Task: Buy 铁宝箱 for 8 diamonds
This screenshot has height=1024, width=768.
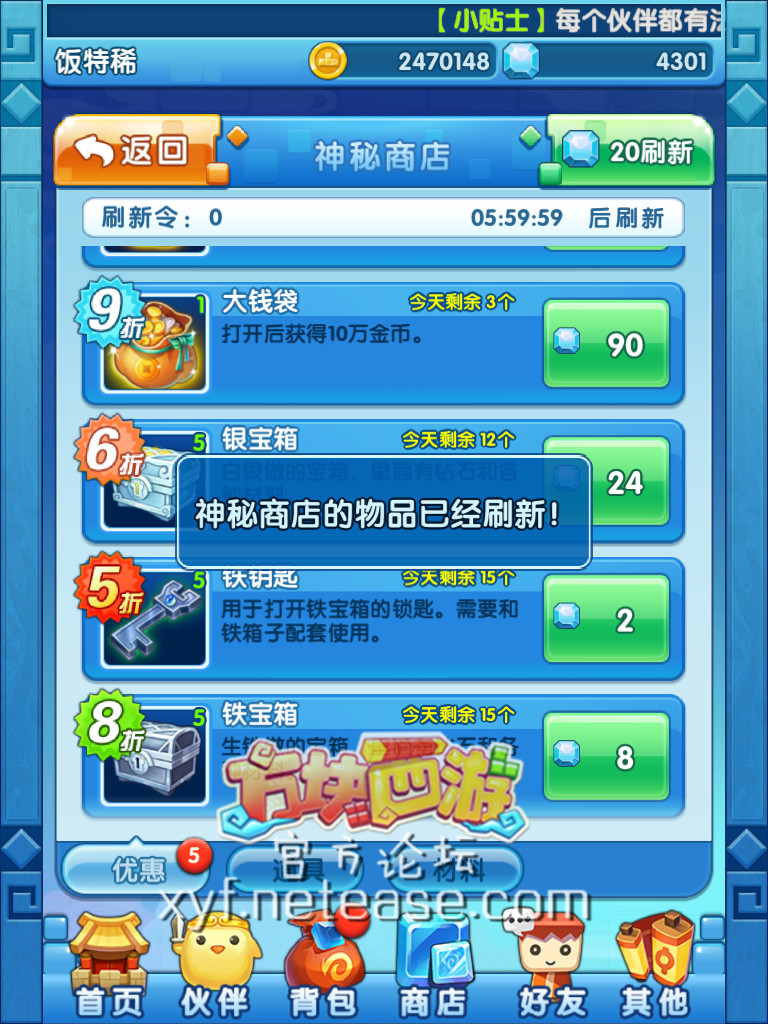Action: click(x=606, y=756)
